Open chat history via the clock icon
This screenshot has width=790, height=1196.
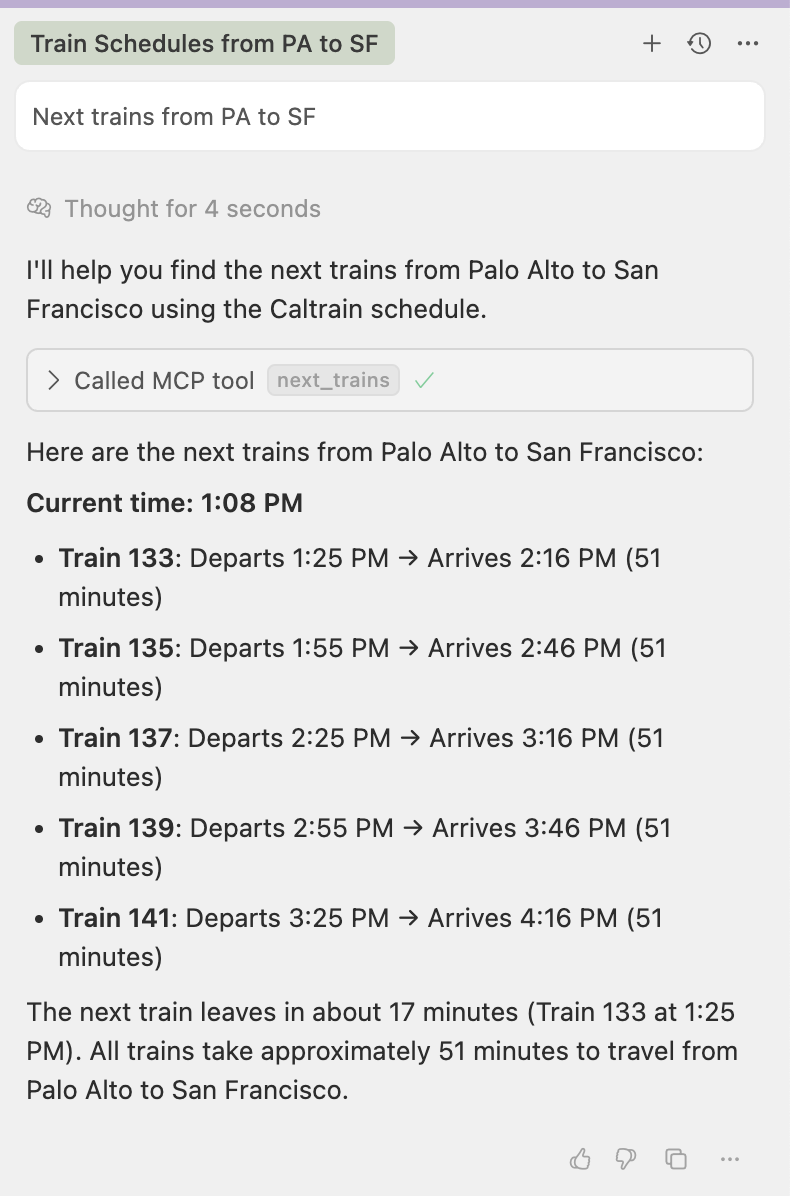click(x=699, y=43)
